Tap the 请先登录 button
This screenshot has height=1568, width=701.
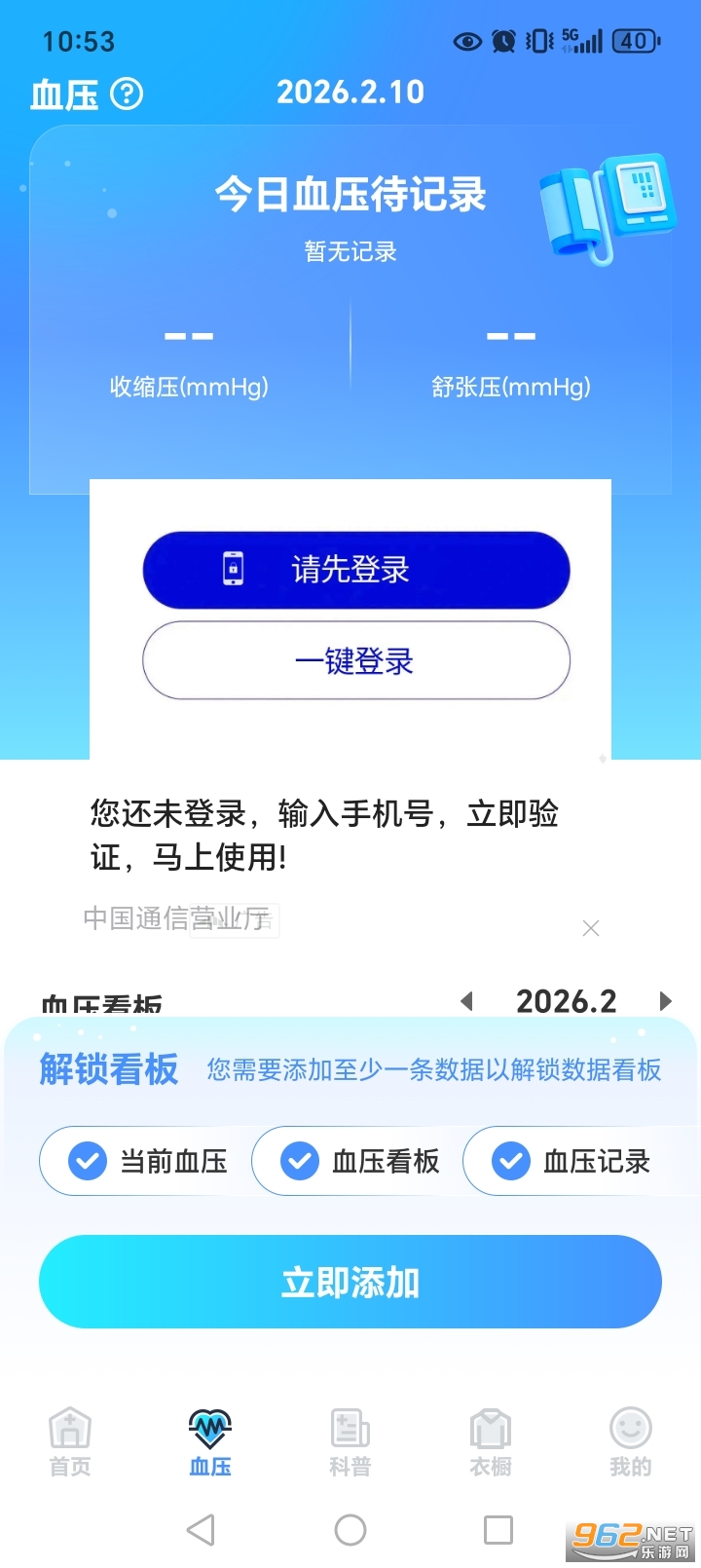click(355, 570)
